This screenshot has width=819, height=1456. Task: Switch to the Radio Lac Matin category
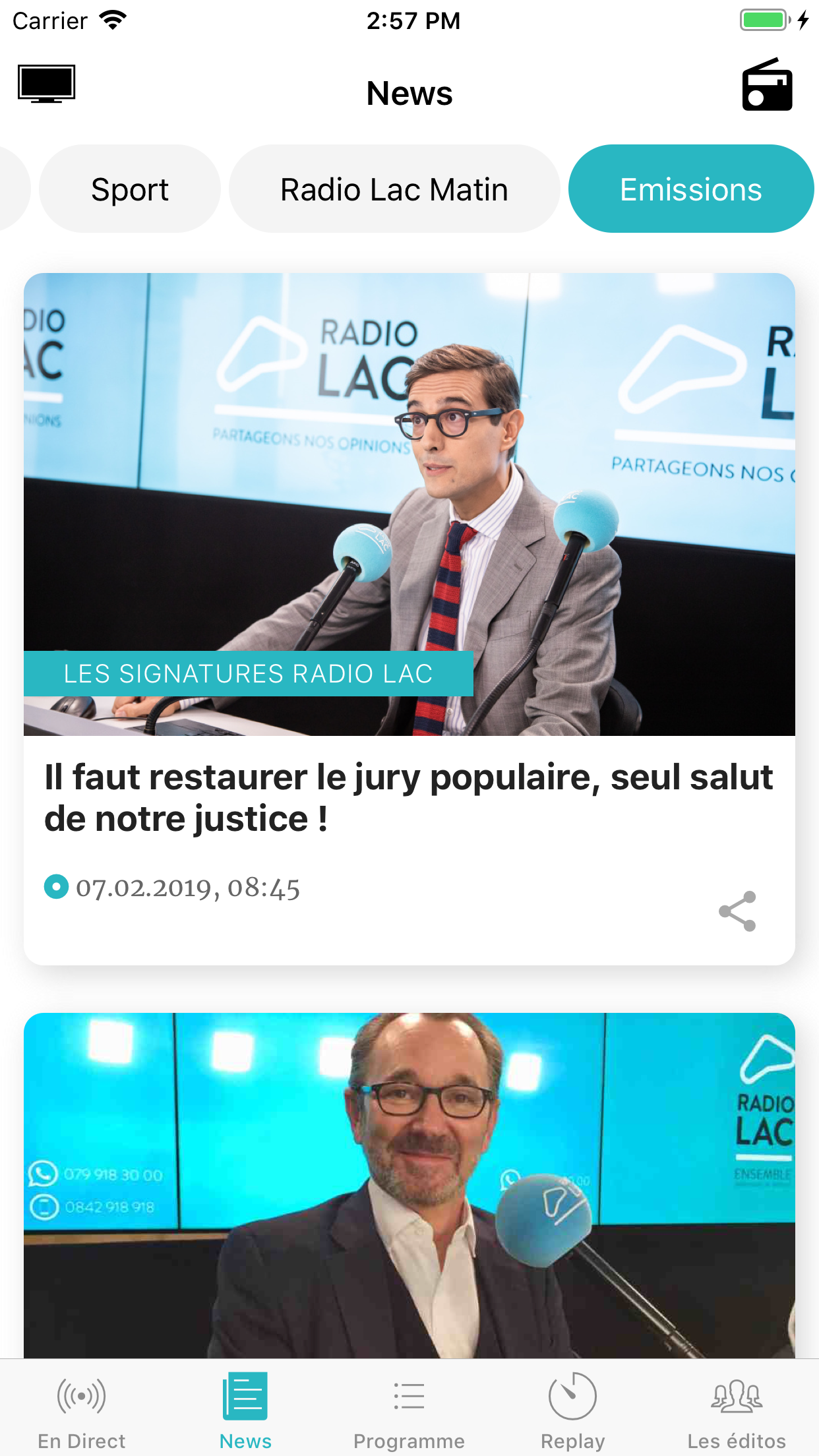tap(394, 189)
